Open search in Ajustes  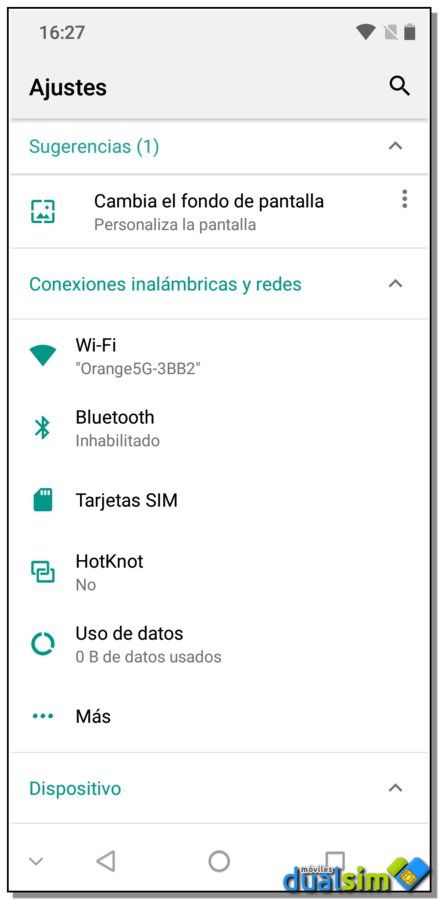[x=399, y=87]
